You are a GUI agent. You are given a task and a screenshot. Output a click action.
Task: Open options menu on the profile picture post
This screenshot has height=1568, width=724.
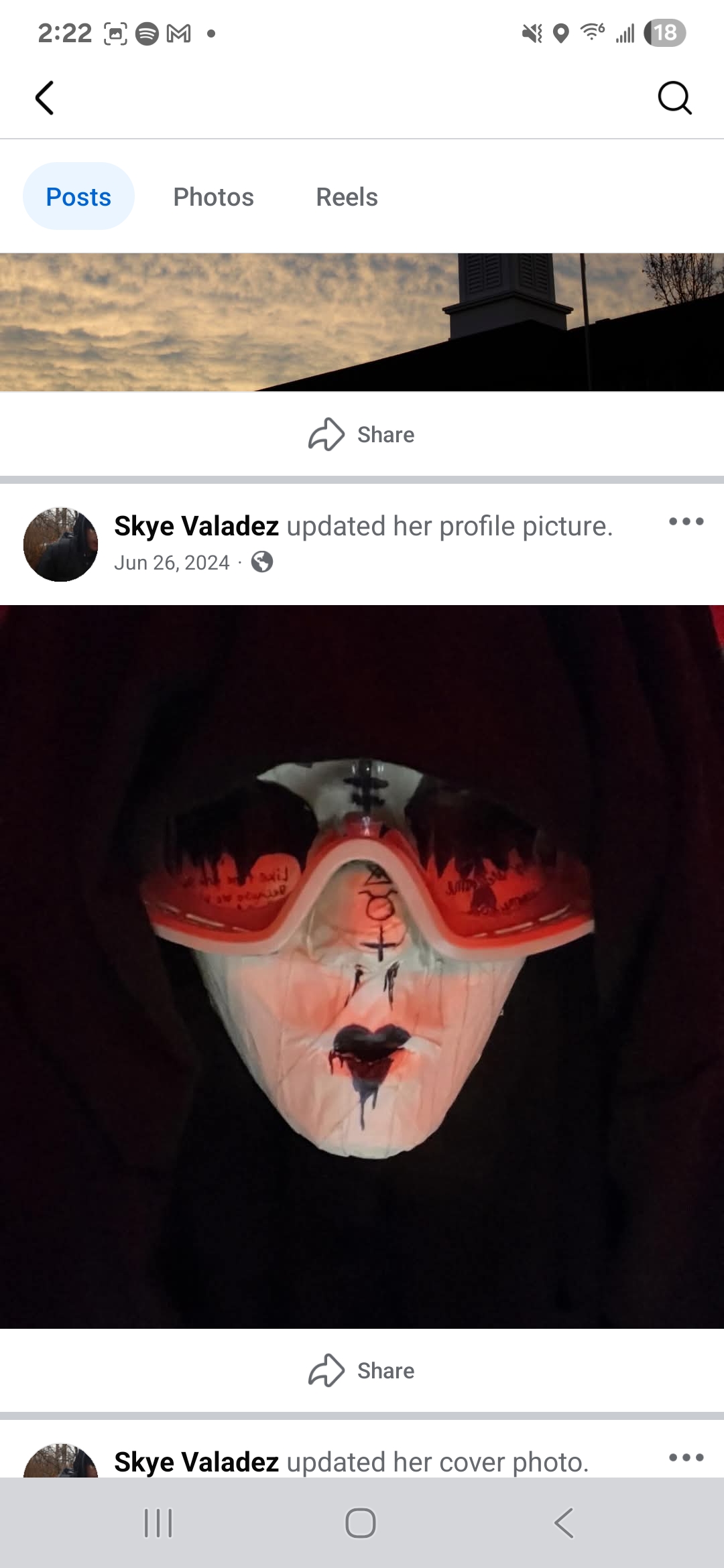pyautogui.click(x=686, y=521)
